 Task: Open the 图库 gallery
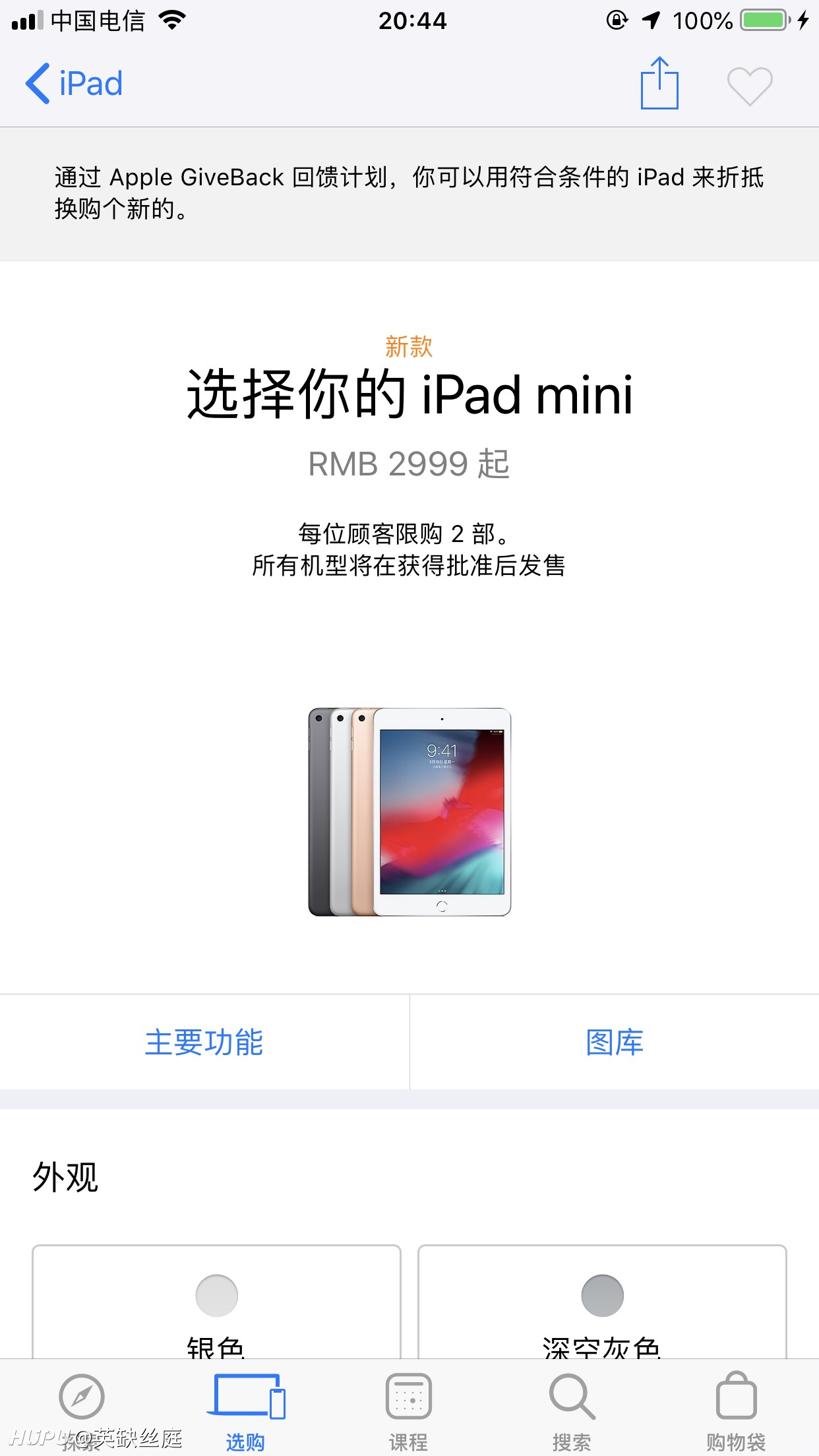click(615, 1042)
